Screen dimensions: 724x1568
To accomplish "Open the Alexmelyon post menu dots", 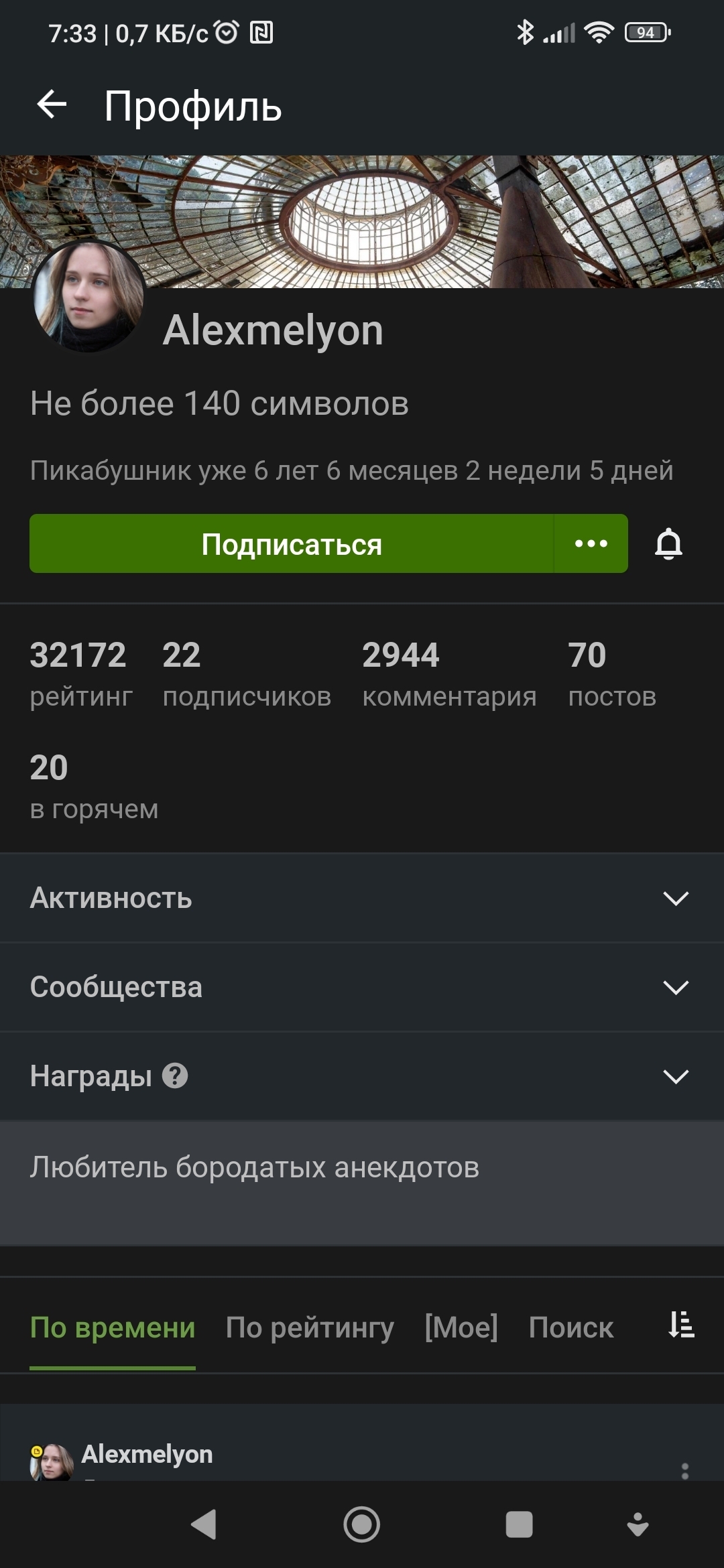I will click(684, 1470).
